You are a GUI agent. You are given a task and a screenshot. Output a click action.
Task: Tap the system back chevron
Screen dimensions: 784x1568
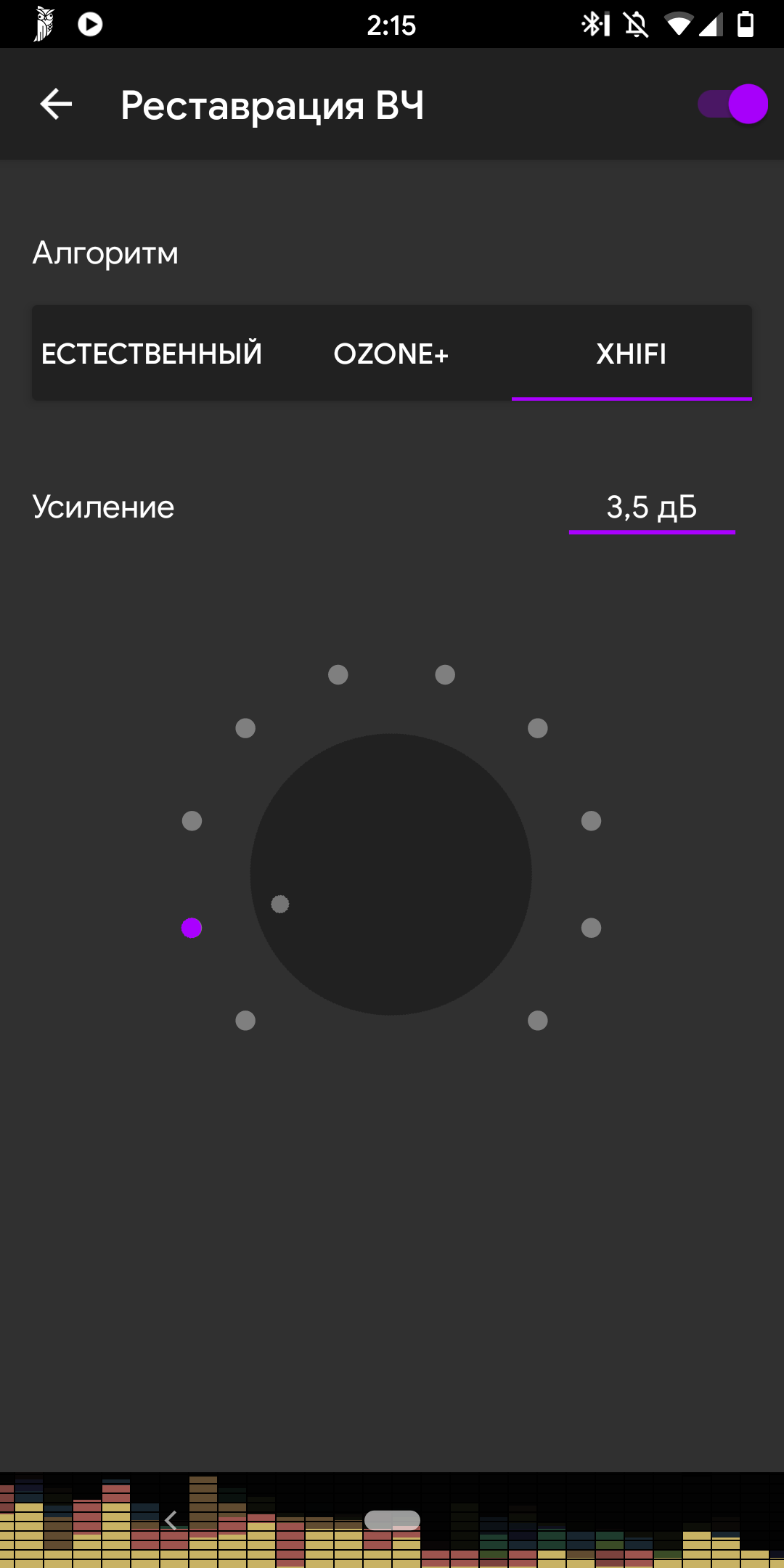pyautogui.click(x=171, y=1520)
